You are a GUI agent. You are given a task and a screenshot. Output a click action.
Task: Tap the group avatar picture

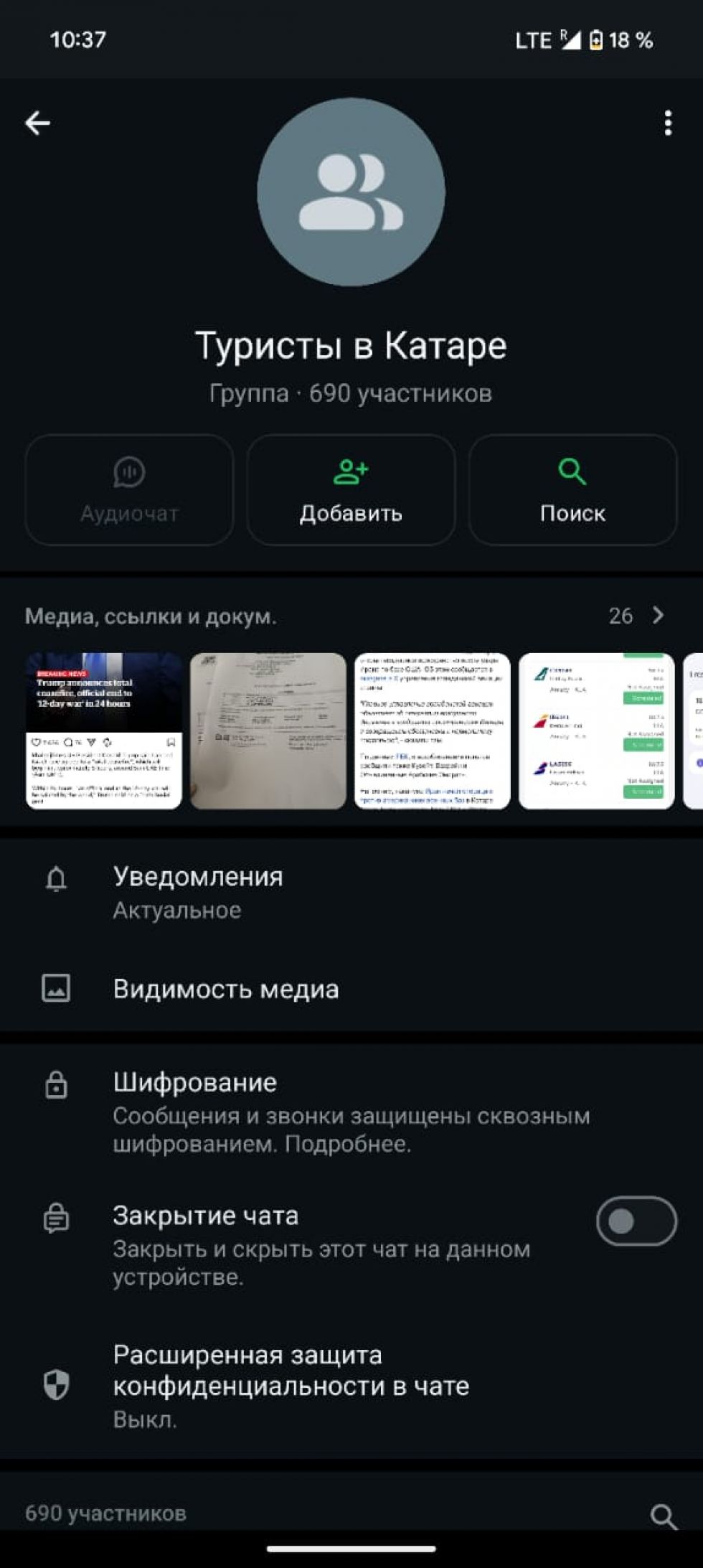click(x=351, y=192)
